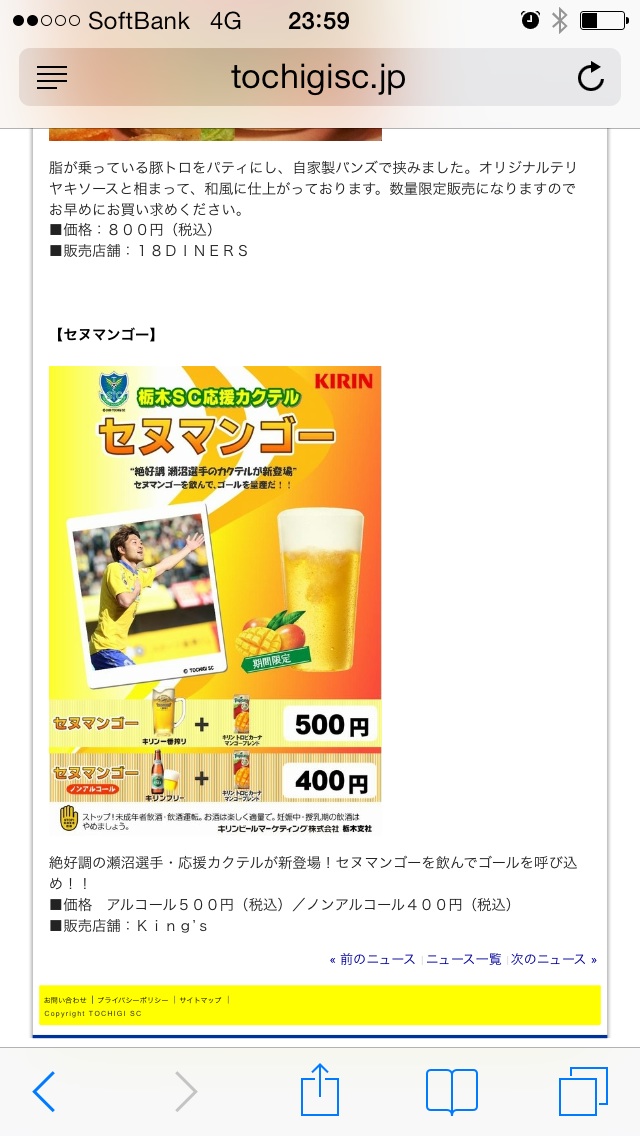This screenshot has height=1136, width=640.
Task: Go back in Safari
Action: 44,1091
